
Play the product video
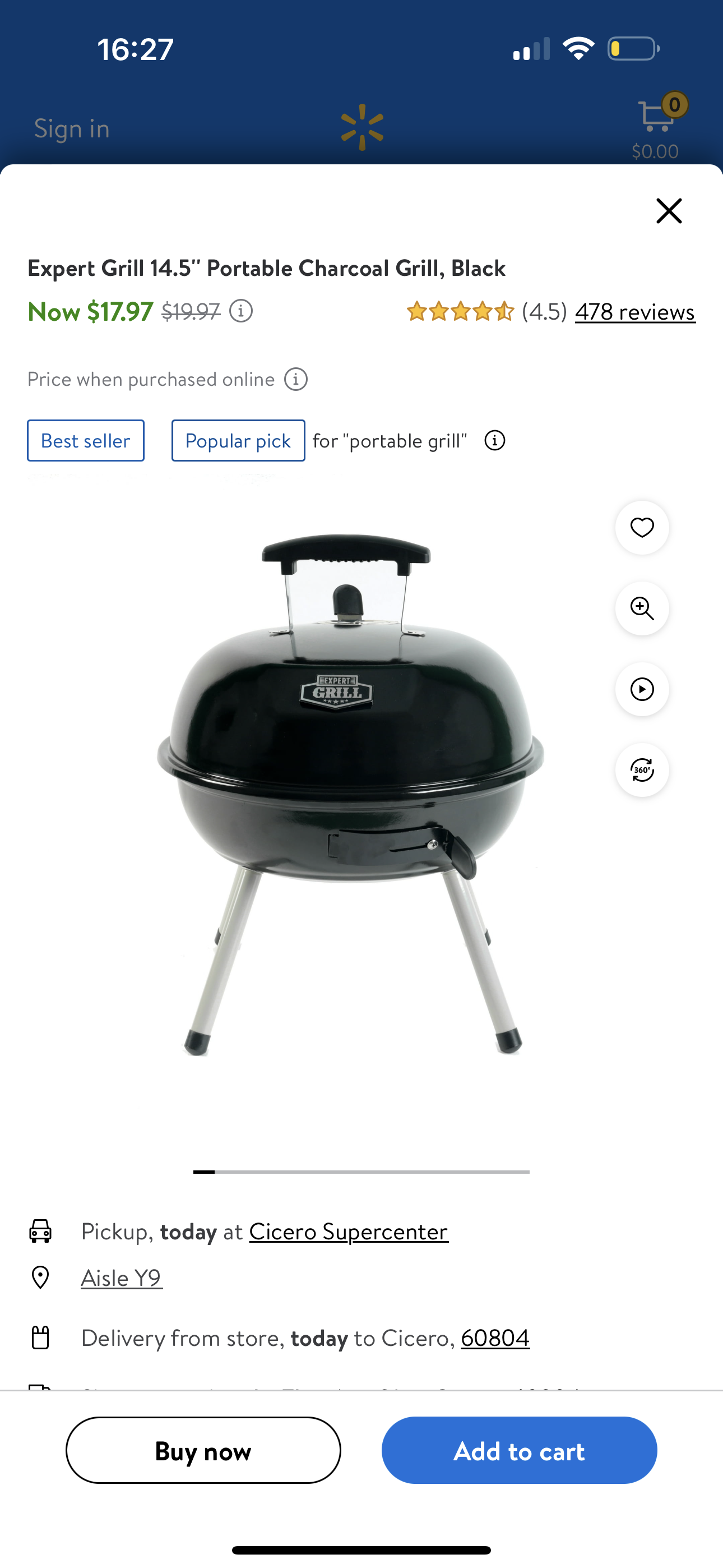pyautogui.click(x=642, y=689)
